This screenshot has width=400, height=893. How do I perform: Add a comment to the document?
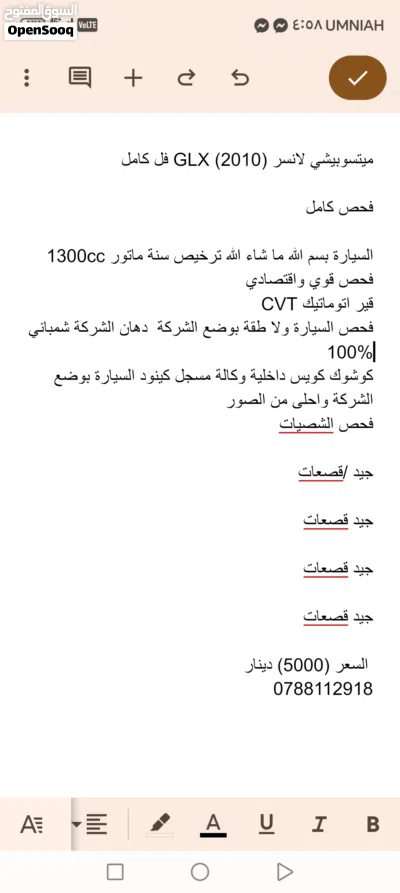click(80, 78)
